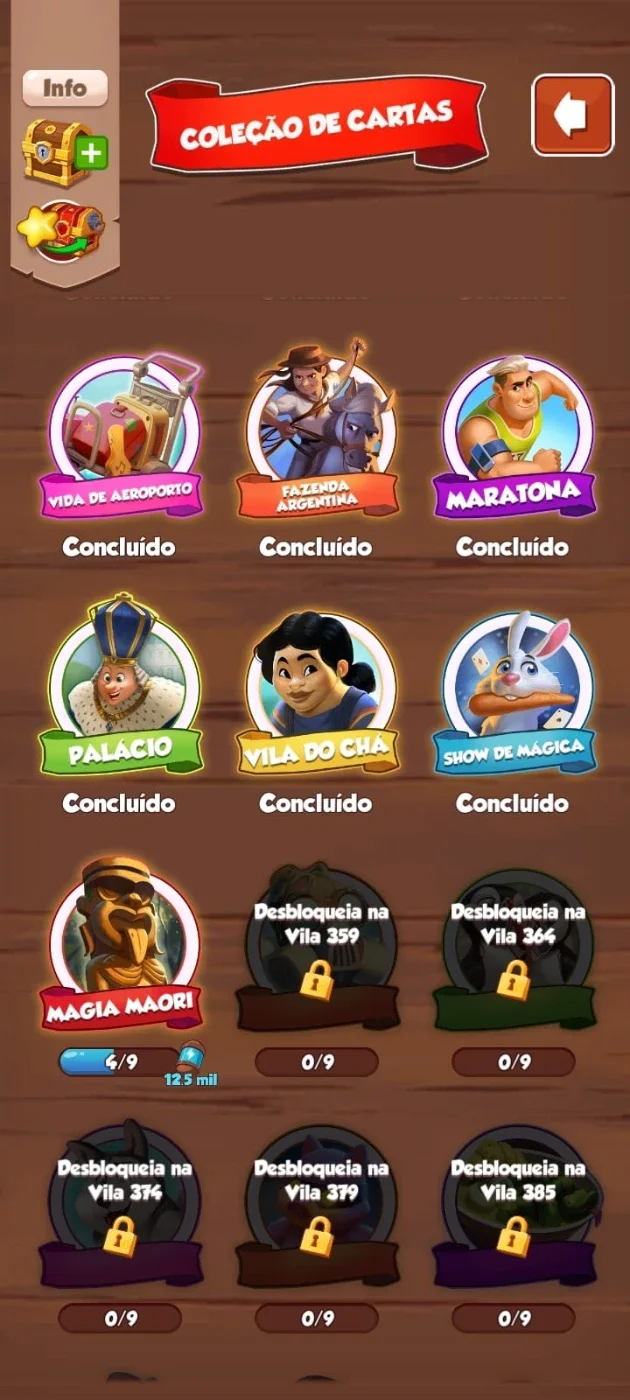Tap the locked set for Vila 364

[514, 948]
